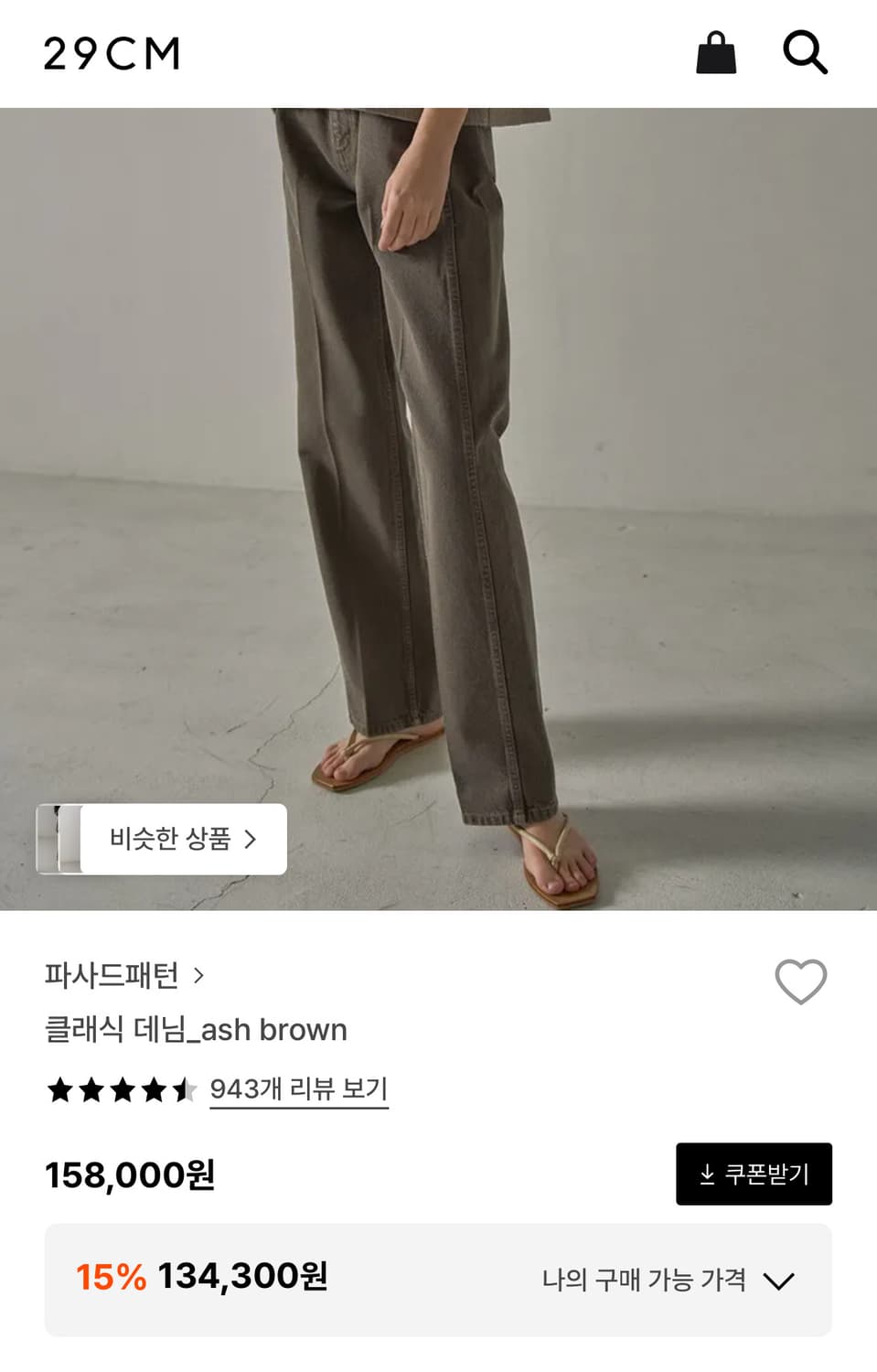Click the 쿠폰받기 coupon button
The image size is (877, 1372).
[x=754, y=1174]
